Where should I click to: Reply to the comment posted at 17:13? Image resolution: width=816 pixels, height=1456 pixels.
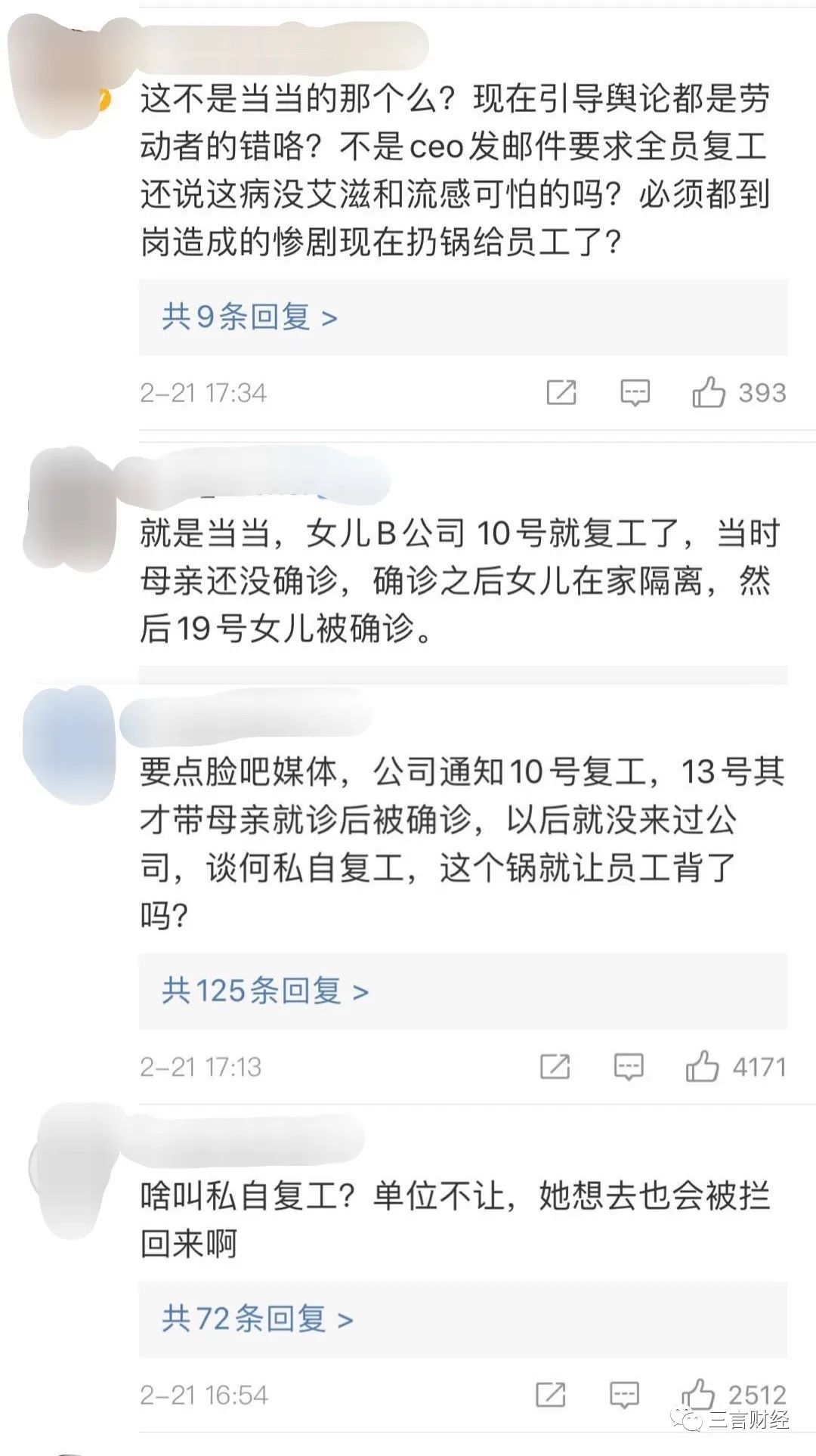click(x=629, y=1067)
